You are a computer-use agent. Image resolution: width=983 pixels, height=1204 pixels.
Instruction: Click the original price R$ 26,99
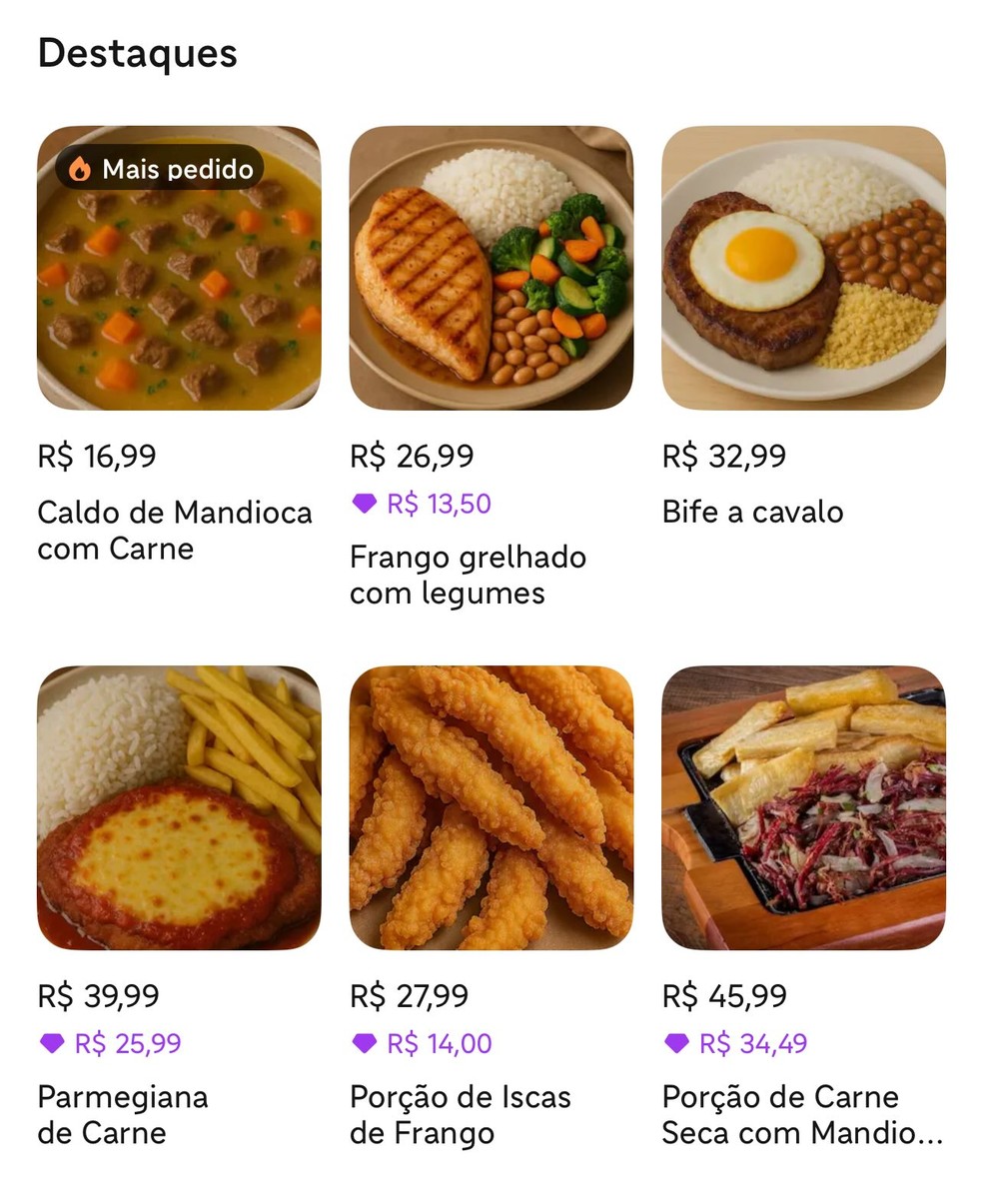point(412,456)
